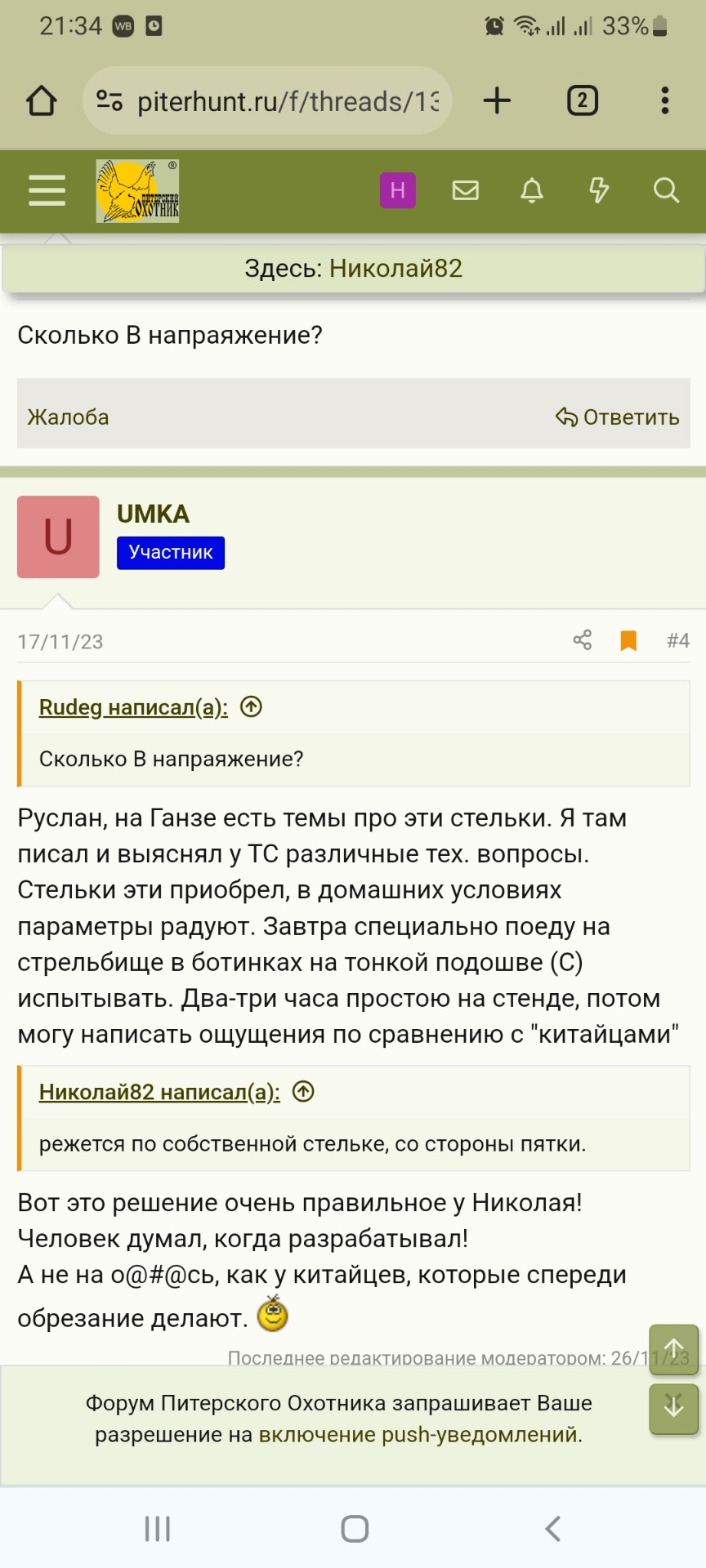
Task: Open forum search
Action: (666, 190)
